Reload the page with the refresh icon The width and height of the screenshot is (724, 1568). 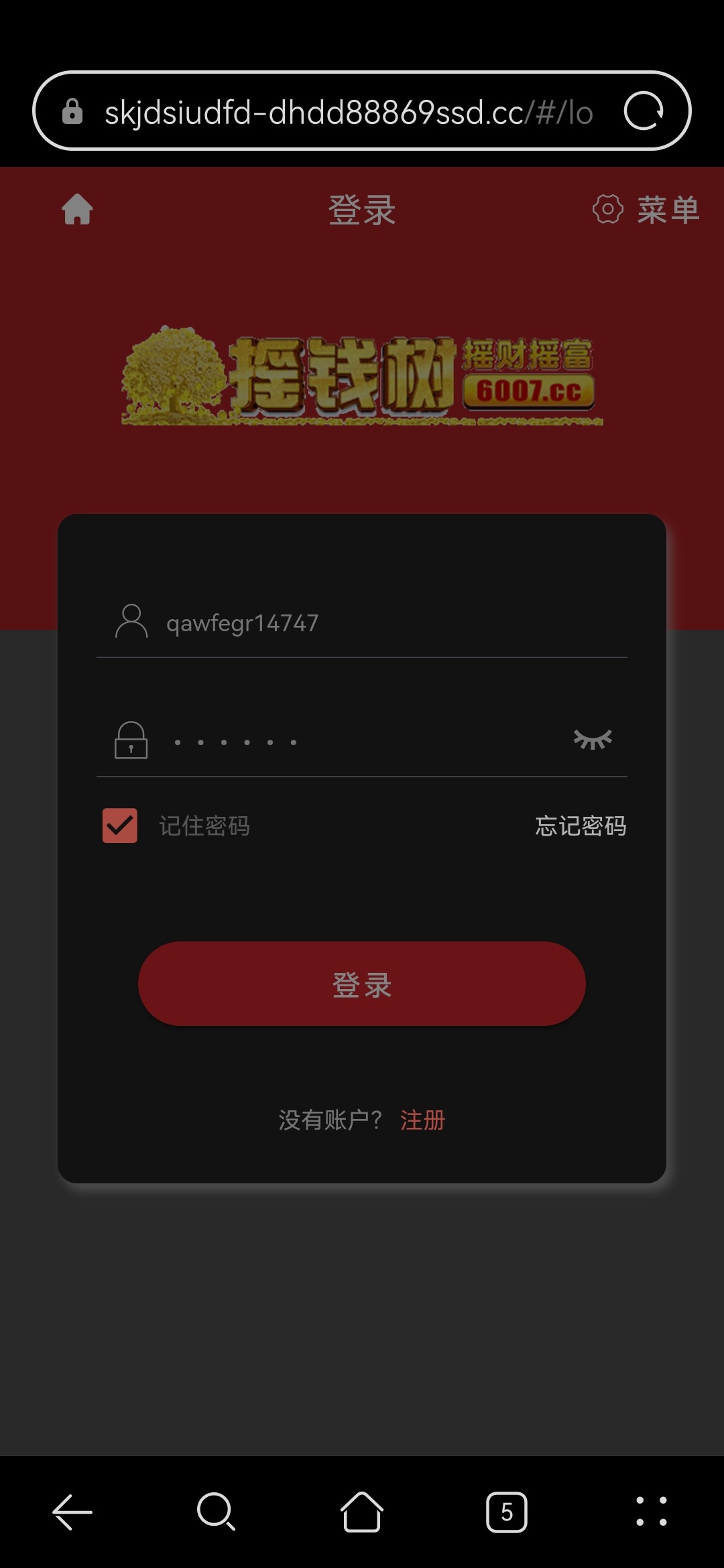[x=643, y=111]
